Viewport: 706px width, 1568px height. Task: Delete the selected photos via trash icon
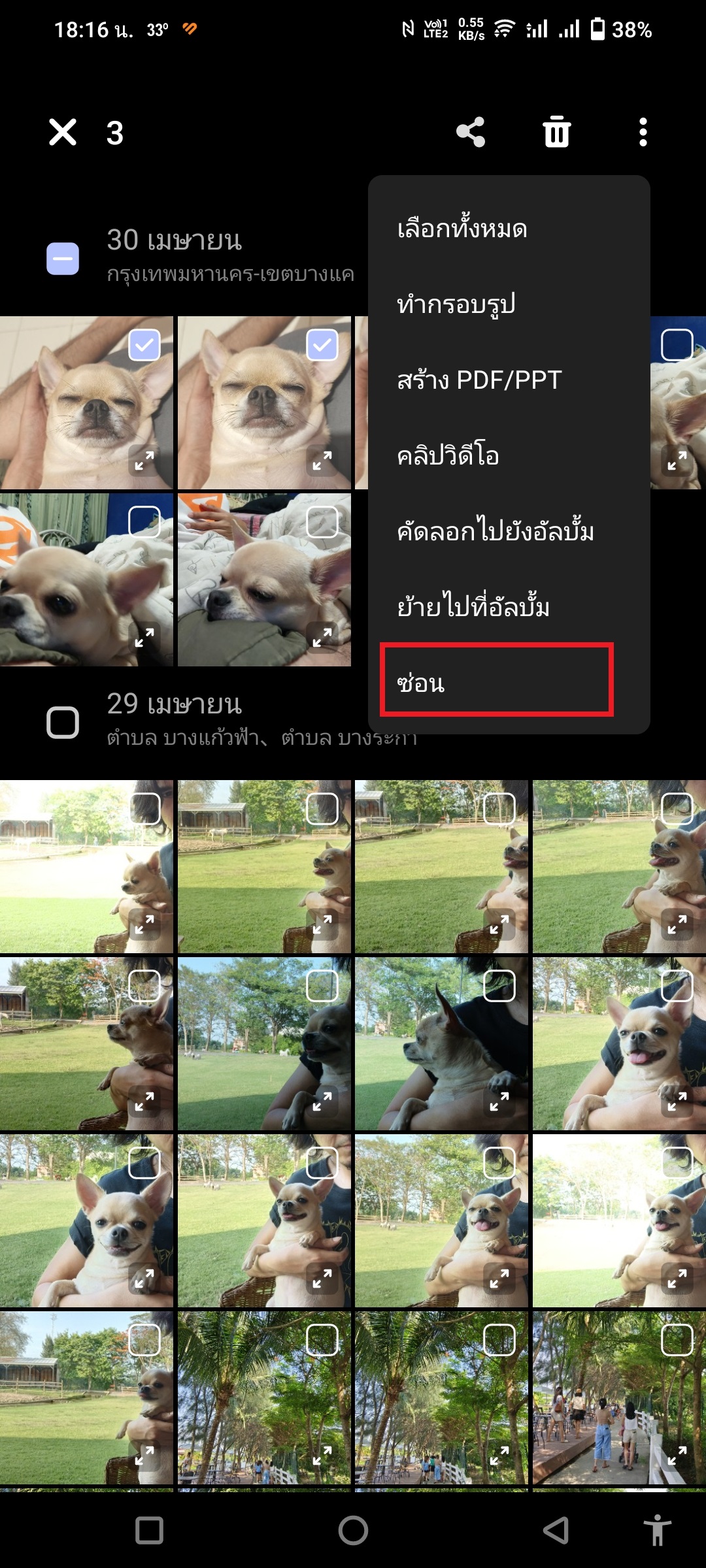tap(557, 133)
